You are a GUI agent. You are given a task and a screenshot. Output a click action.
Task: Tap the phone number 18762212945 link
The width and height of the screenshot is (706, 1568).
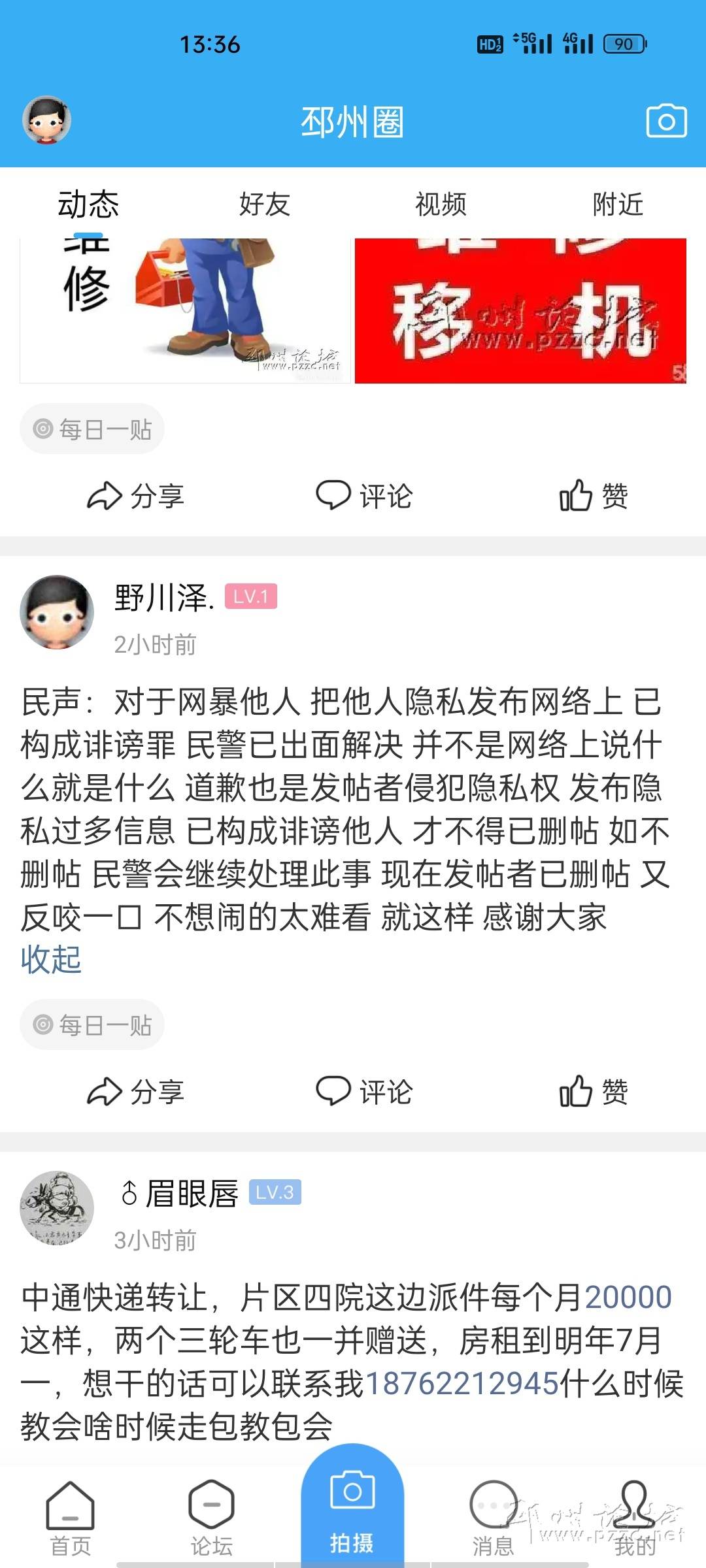462,1384
